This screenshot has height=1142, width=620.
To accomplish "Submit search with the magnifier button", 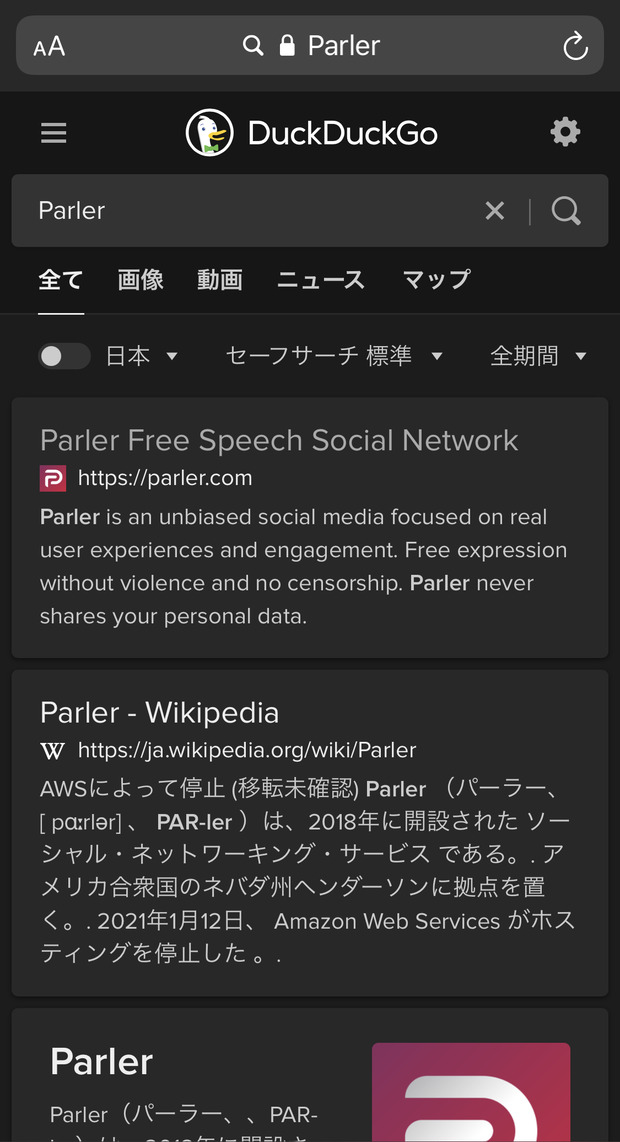I will tap(566, 210).
